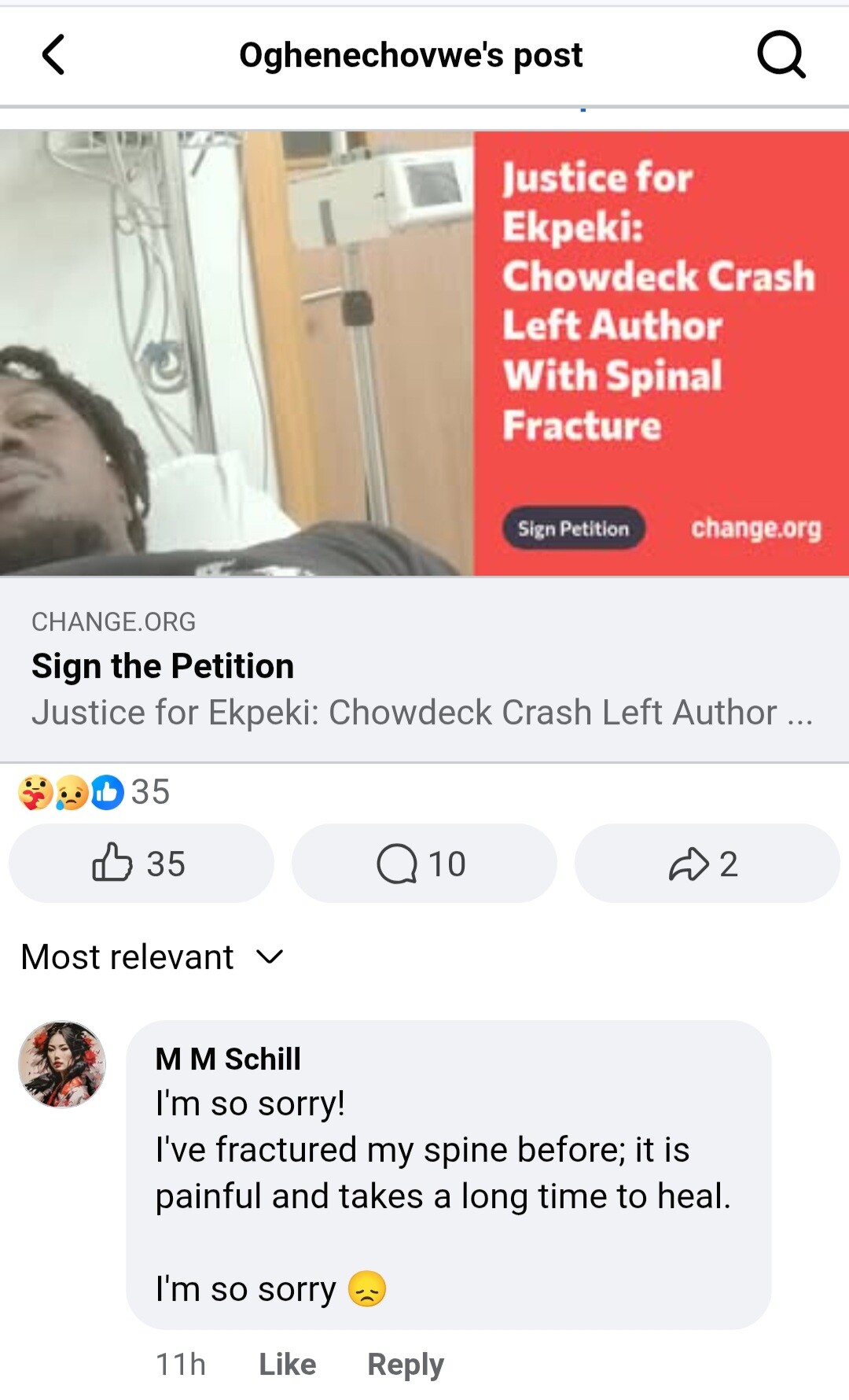Viewport: 849px width, 1400px height.
Task: Like M M Schill's comment
Action: [x=287, y=1365]
